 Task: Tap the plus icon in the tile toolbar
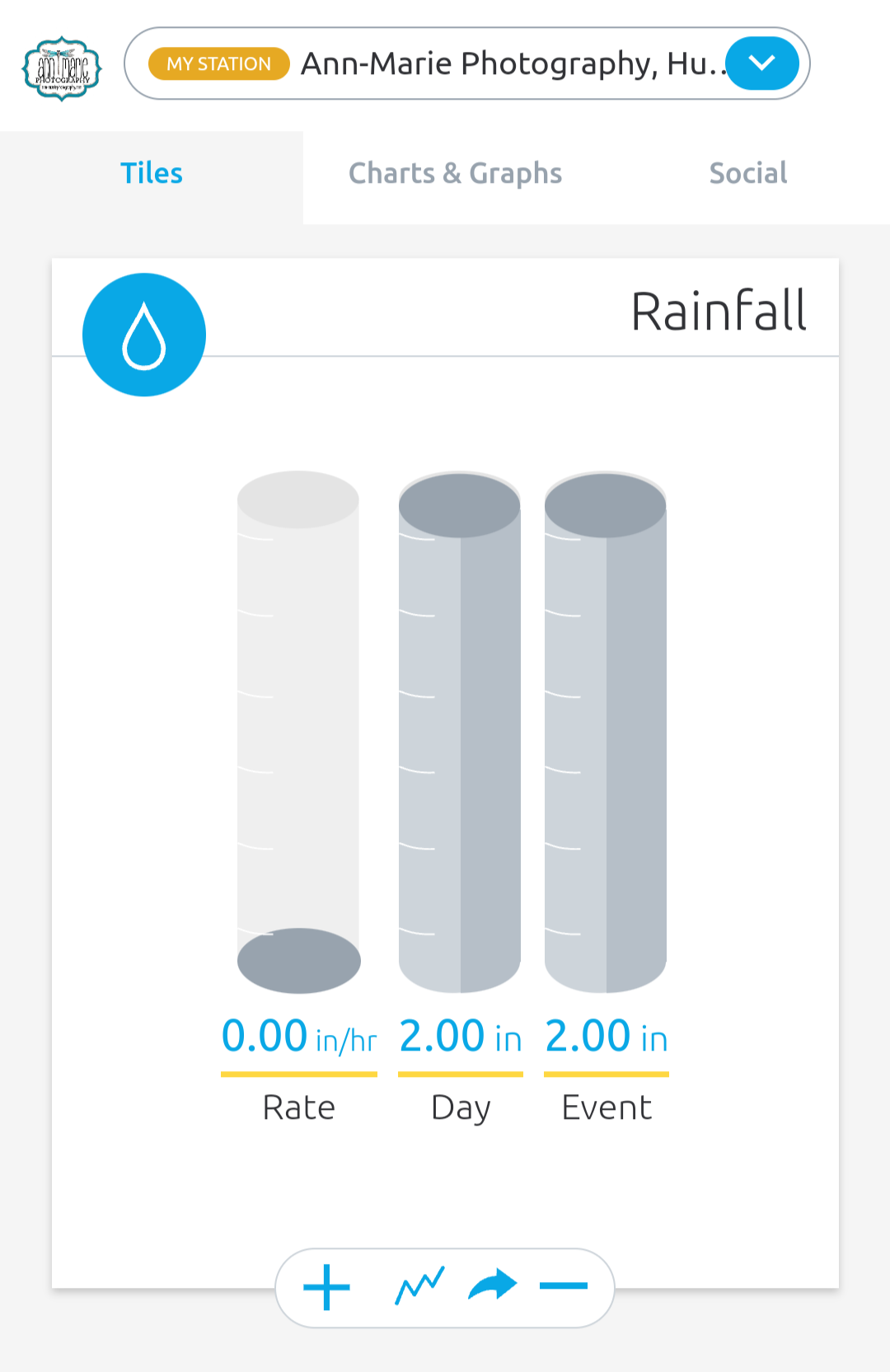pyautogui.click(x=326, y=1287)
